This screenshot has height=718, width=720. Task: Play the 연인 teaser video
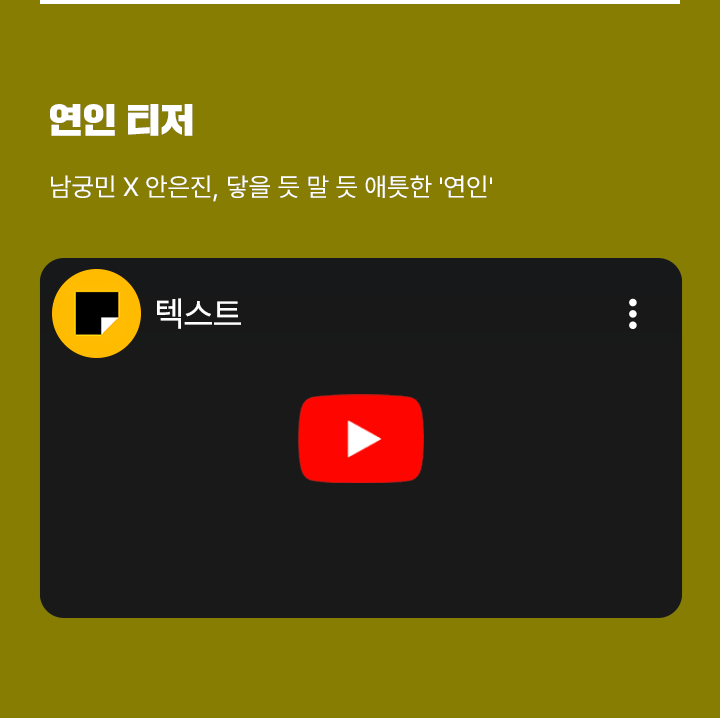[361, 439]
